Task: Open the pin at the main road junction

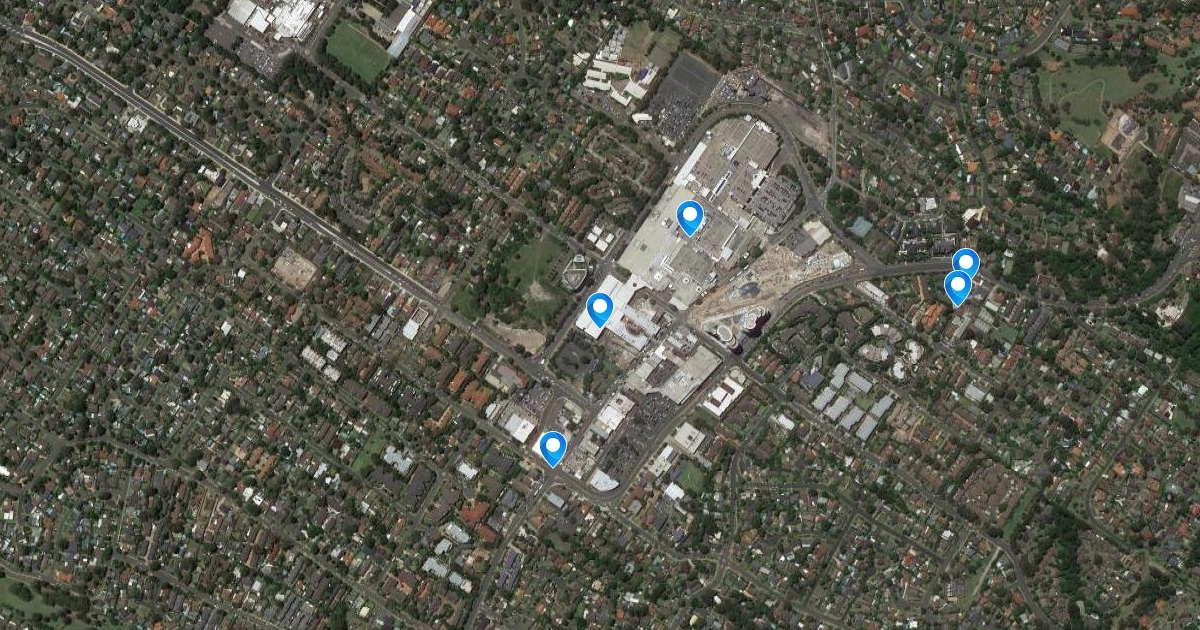Action: [x=552, y=449]
